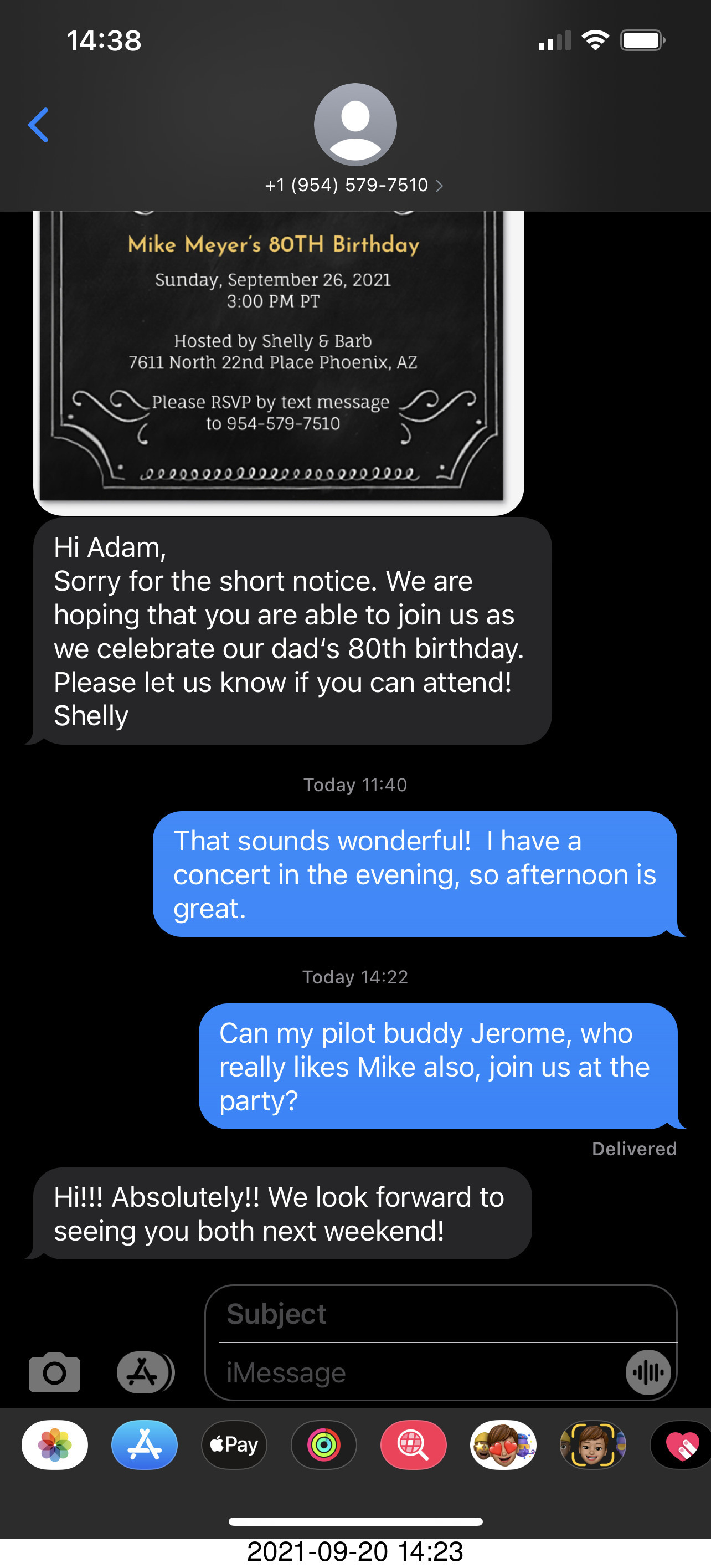711x1568 pixels.
Task: Search images with the red globe app
Action: (x=414, y=1444)
